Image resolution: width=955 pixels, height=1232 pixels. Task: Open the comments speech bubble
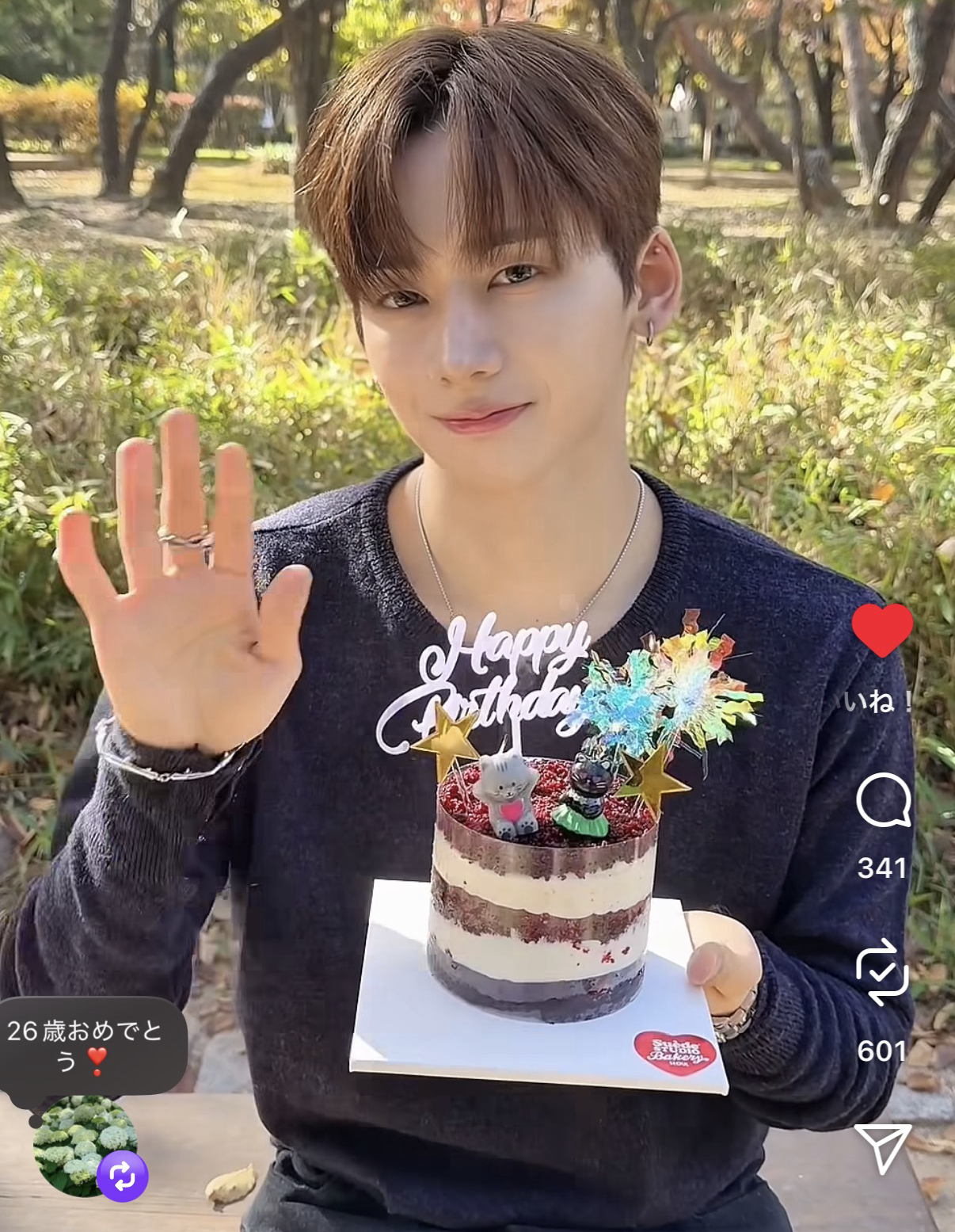[x=883, y=802]
